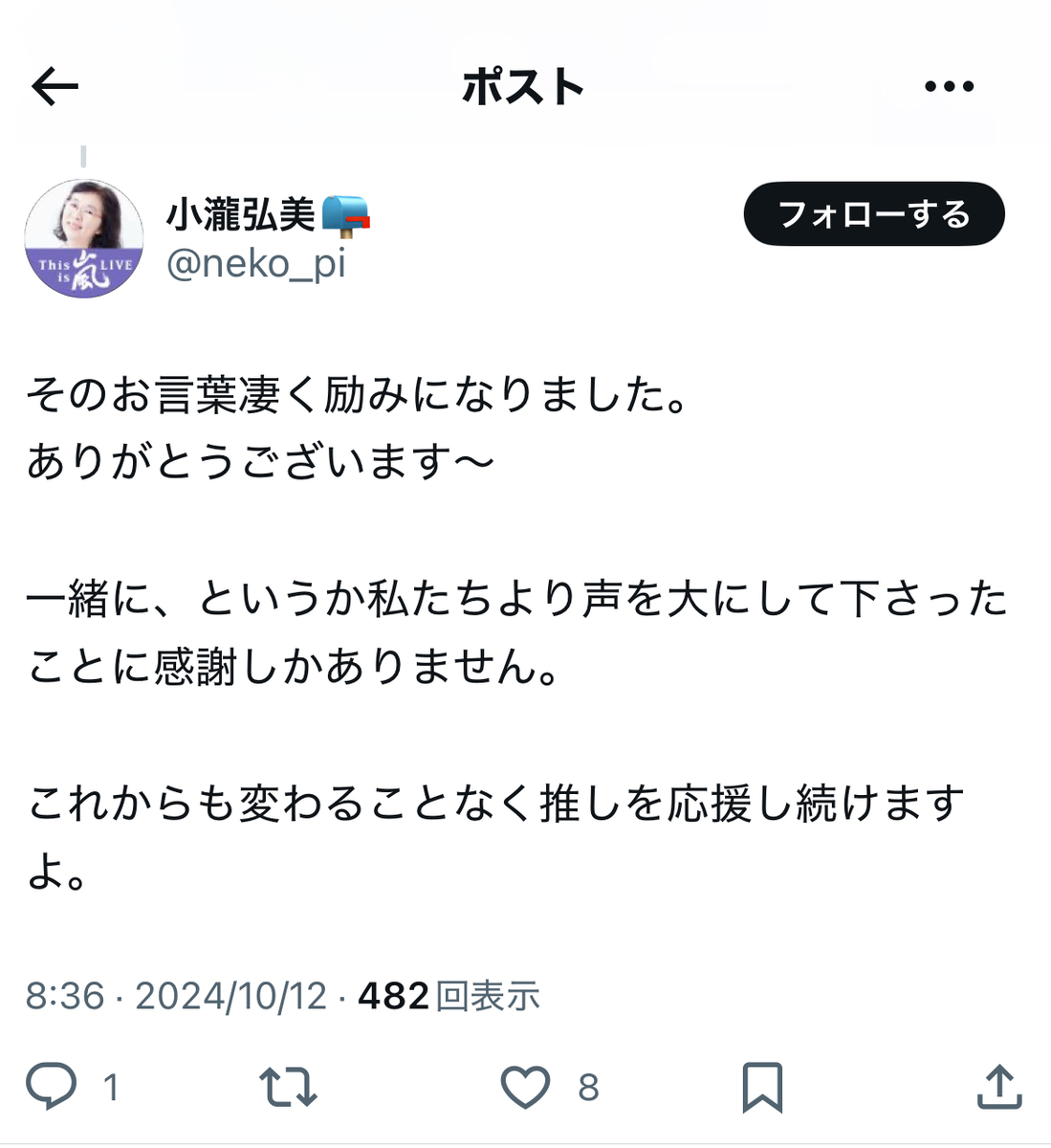Bookmark this post

pos(762,1087)
